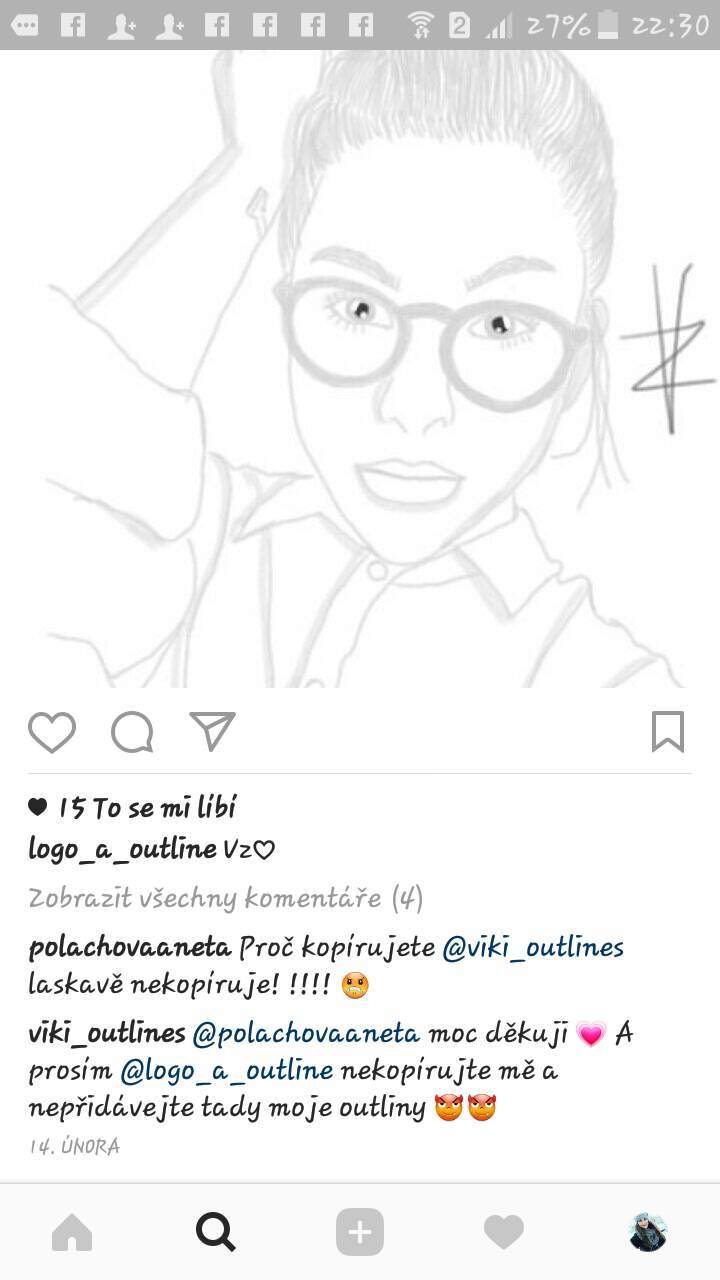This screenshot has width=720, height=1280.
Task: Open polachovaaneta's profile from the comment
Action: tap(130, 947)
